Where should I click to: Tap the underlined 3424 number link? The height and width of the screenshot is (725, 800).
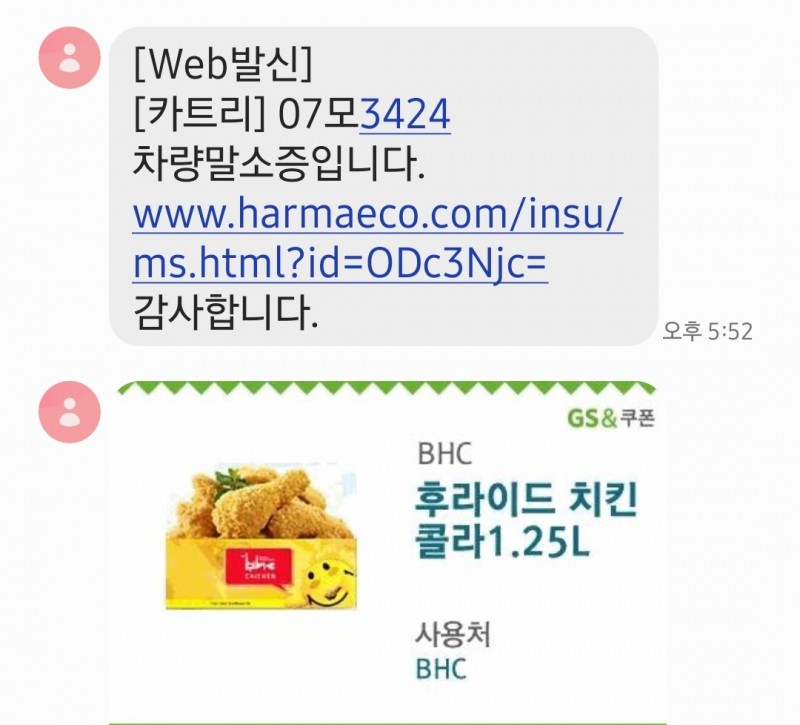pyautogui.click(x=404, y=119)
